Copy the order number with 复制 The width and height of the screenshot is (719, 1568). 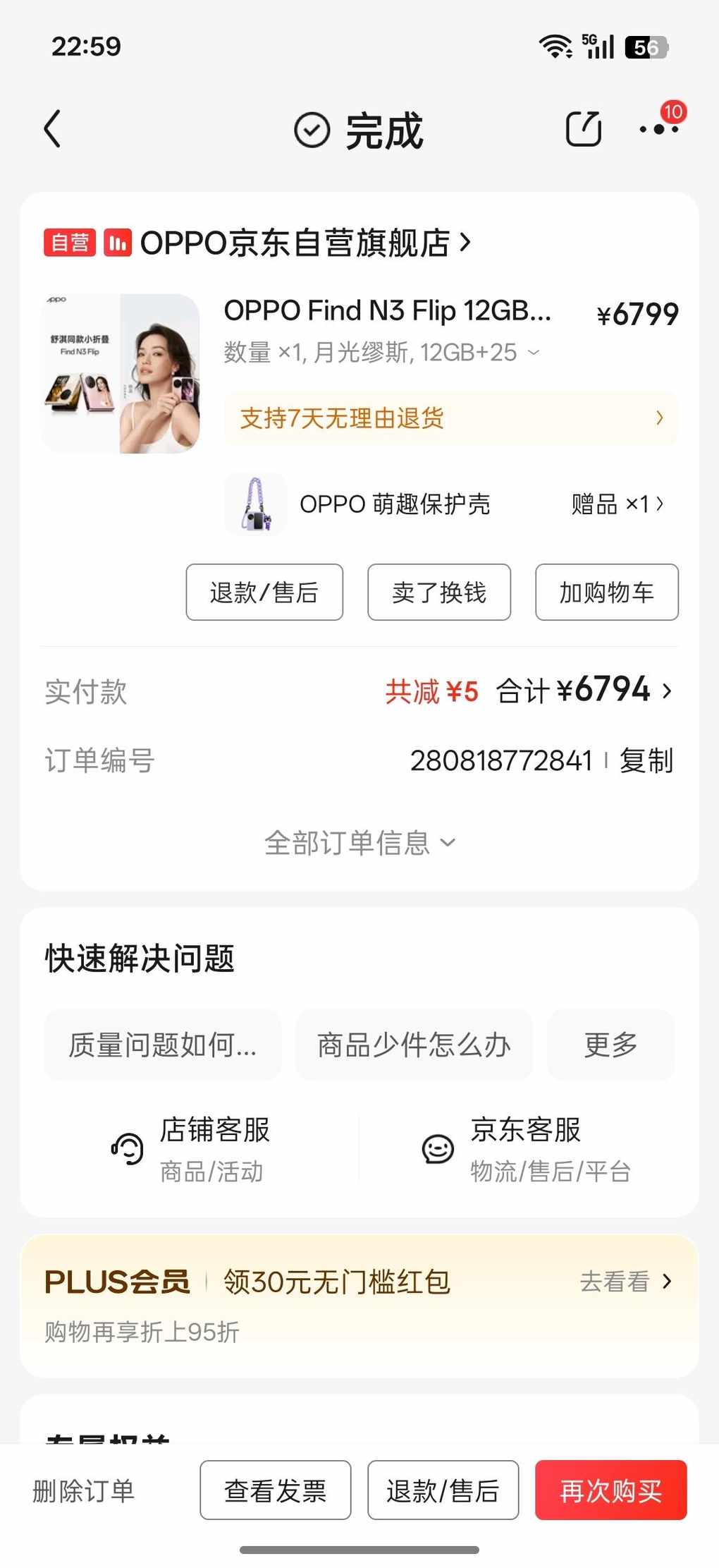(646, 761)
